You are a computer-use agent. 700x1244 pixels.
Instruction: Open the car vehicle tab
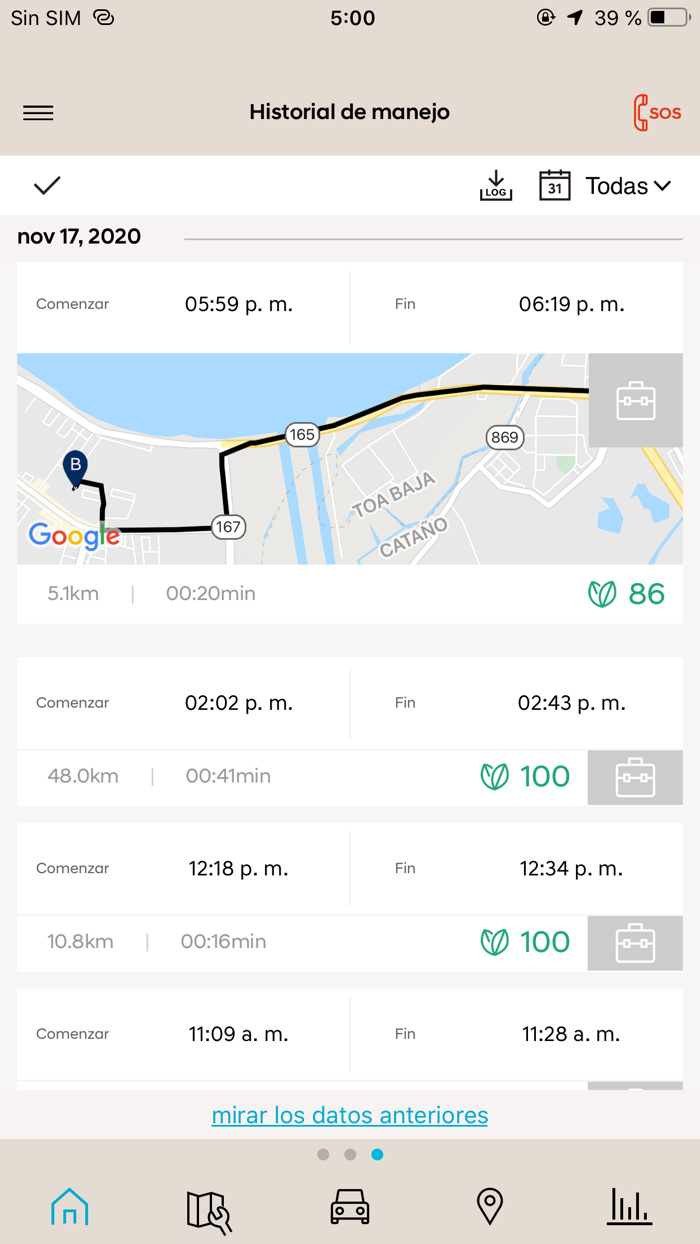(x=350, y=1208)
